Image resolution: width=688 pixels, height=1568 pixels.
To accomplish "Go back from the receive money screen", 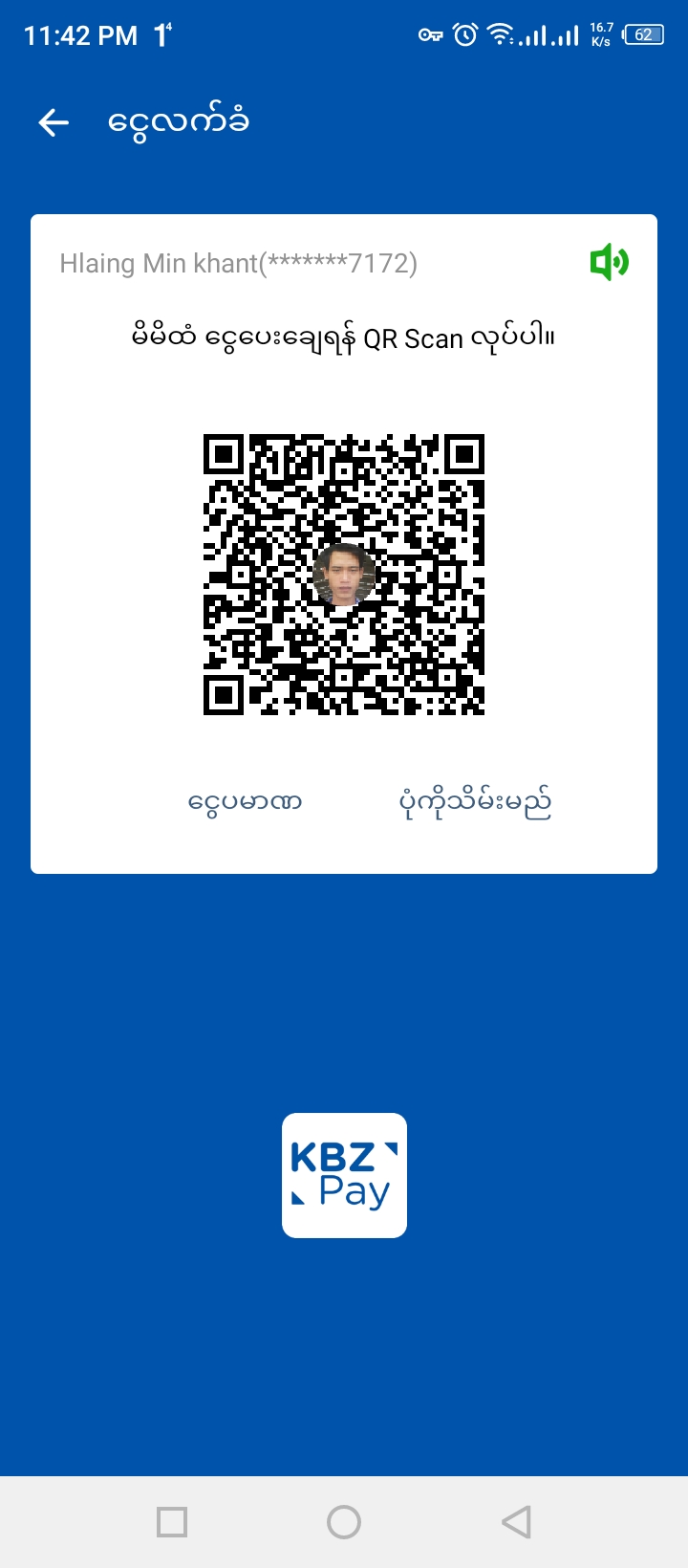I will pos(54,122).
